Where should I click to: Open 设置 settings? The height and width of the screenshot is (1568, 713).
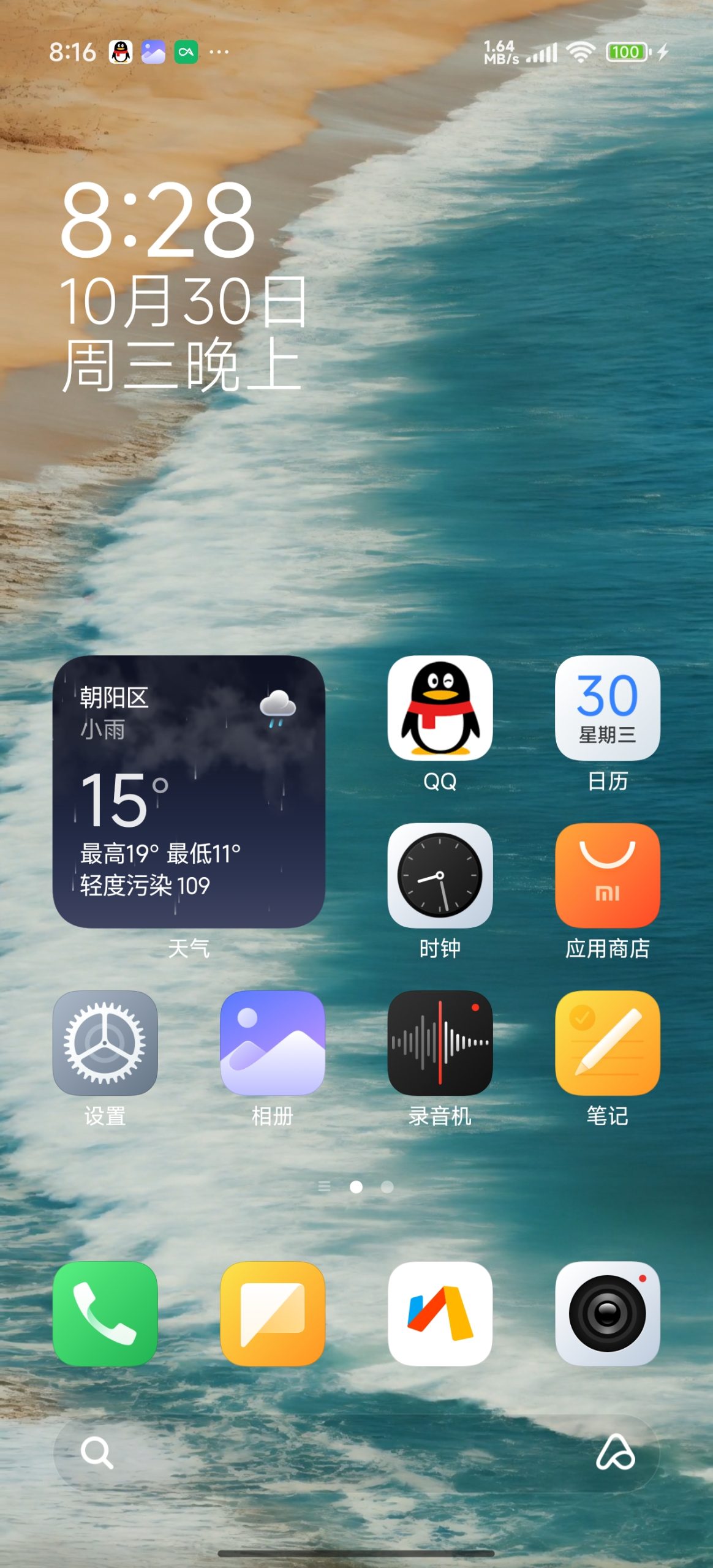pyautogui.click(x=105, y=1042)
